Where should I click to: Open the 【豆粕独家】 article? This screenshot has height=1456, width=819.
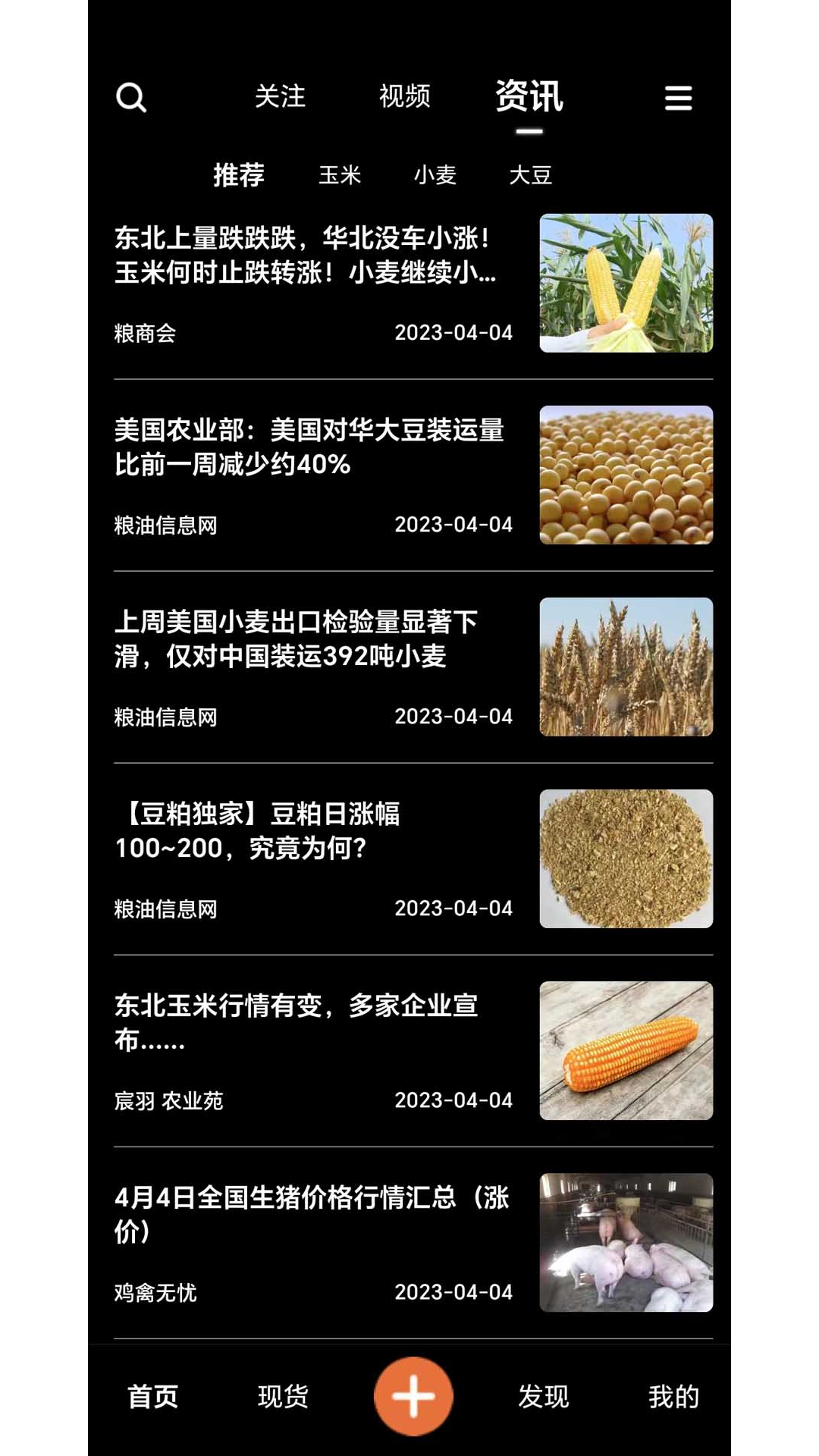click(x=258, y=830)
